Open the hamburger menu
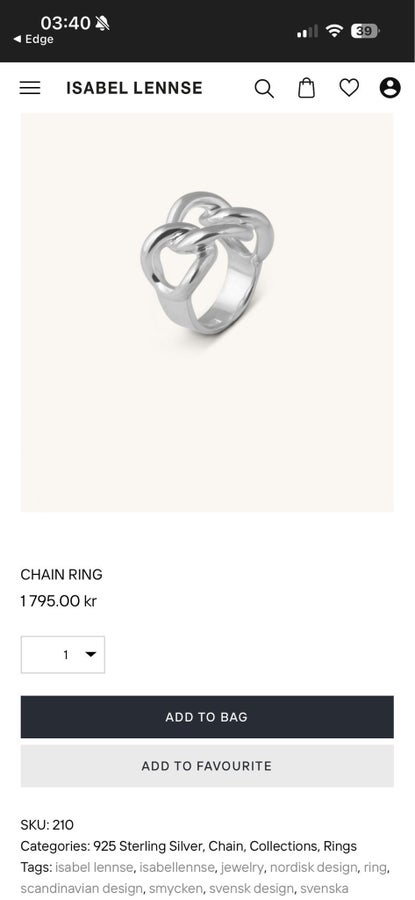415x900 pixels. point(30,88)
